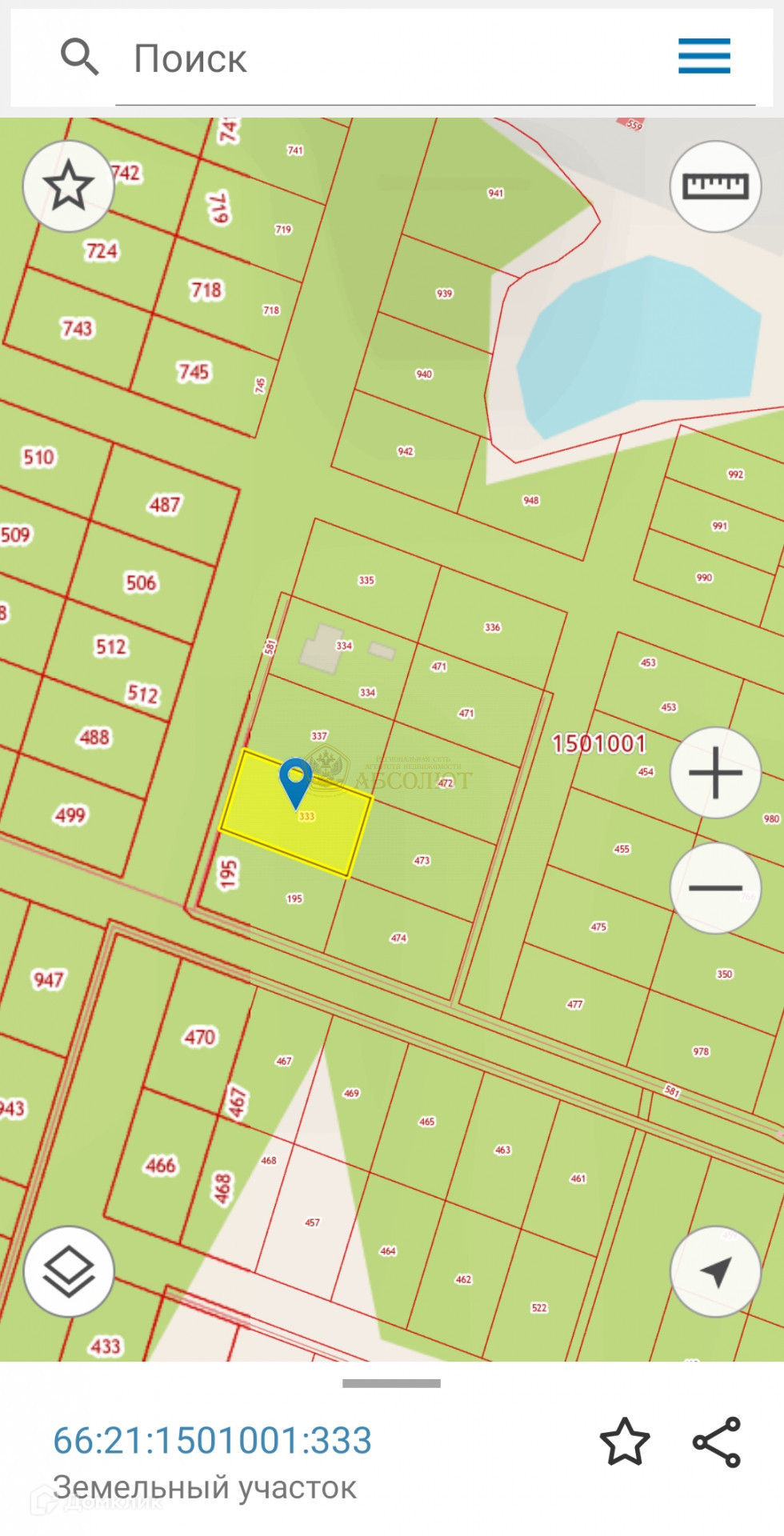Open the hamburger menu
The image size is (784, 1536).
click(704, 56)
